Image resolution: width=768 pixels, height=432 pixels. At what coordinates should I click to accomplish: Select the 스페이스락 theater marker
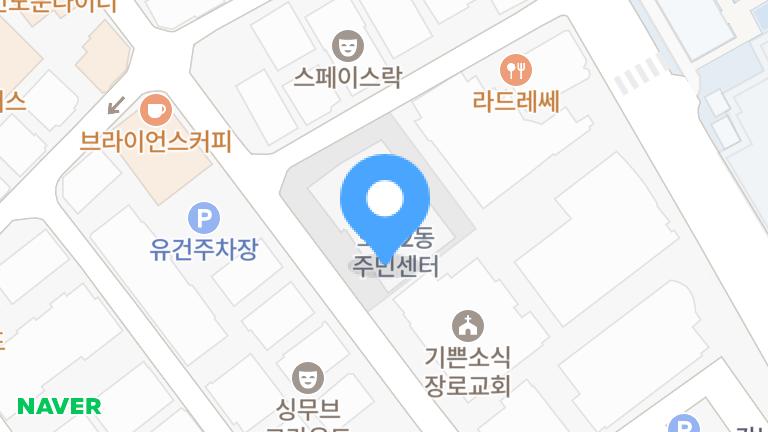(x=348, y=46)
